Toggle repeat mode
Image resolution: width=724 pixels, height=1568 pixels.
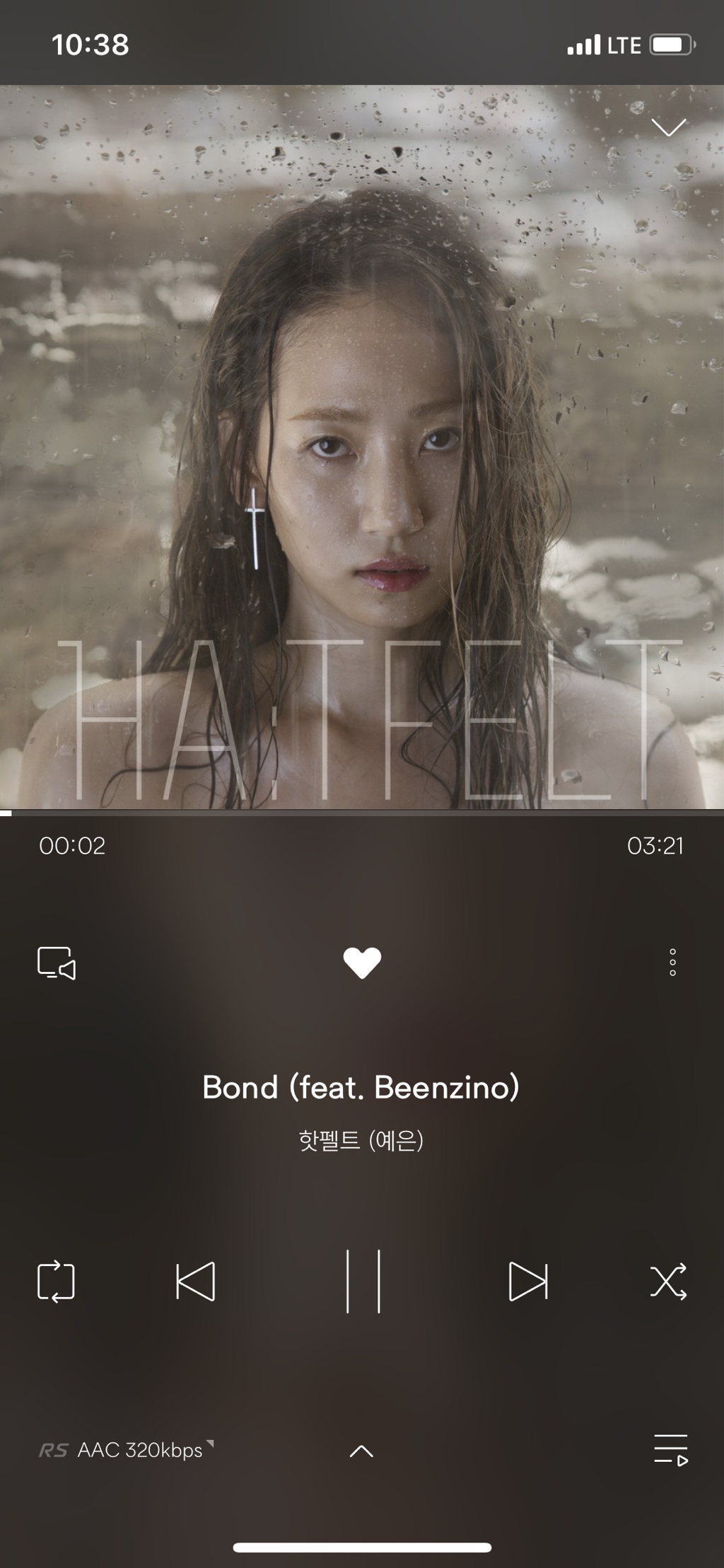pyautogui.click(x=56, y=1282)
